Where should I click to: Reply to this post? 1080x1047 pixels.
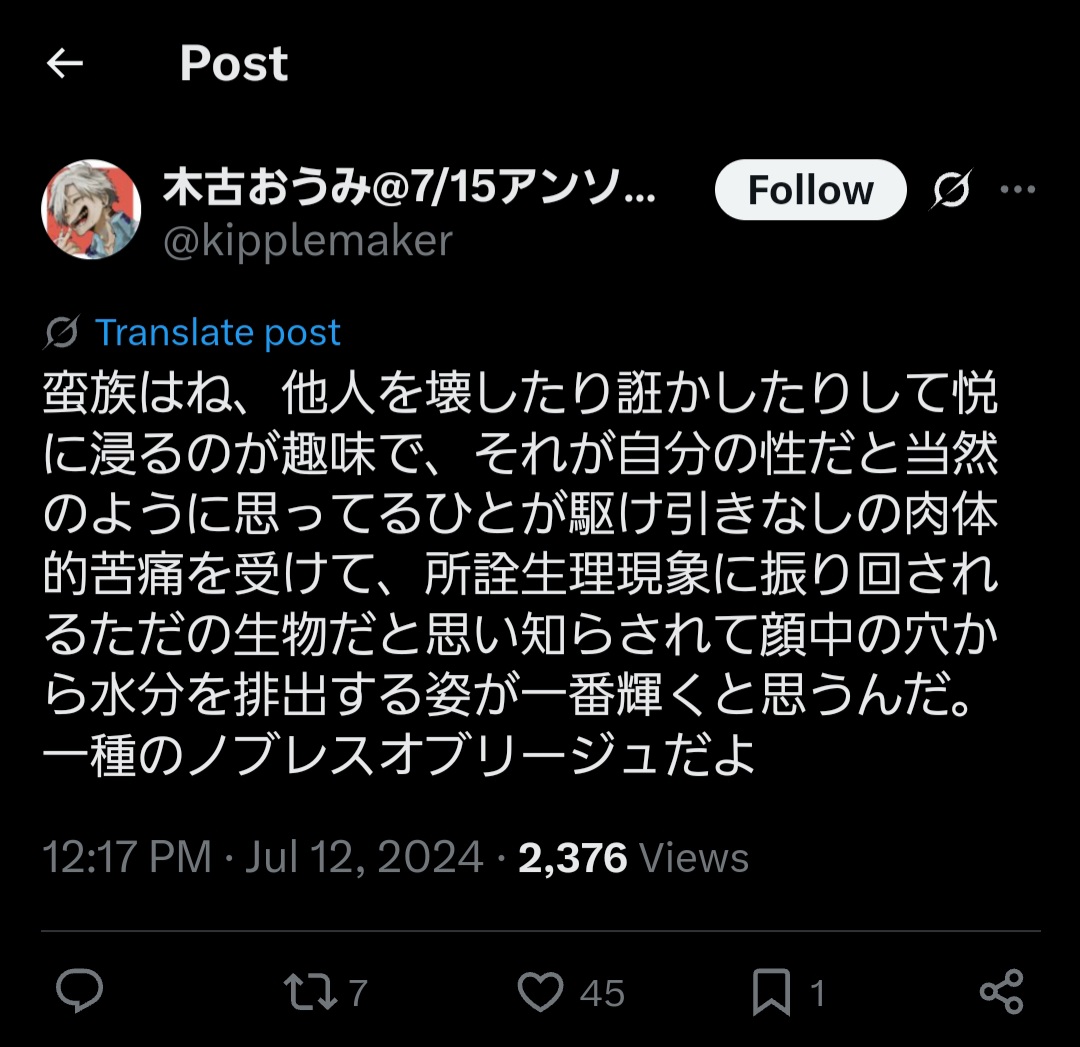point(79,991)
